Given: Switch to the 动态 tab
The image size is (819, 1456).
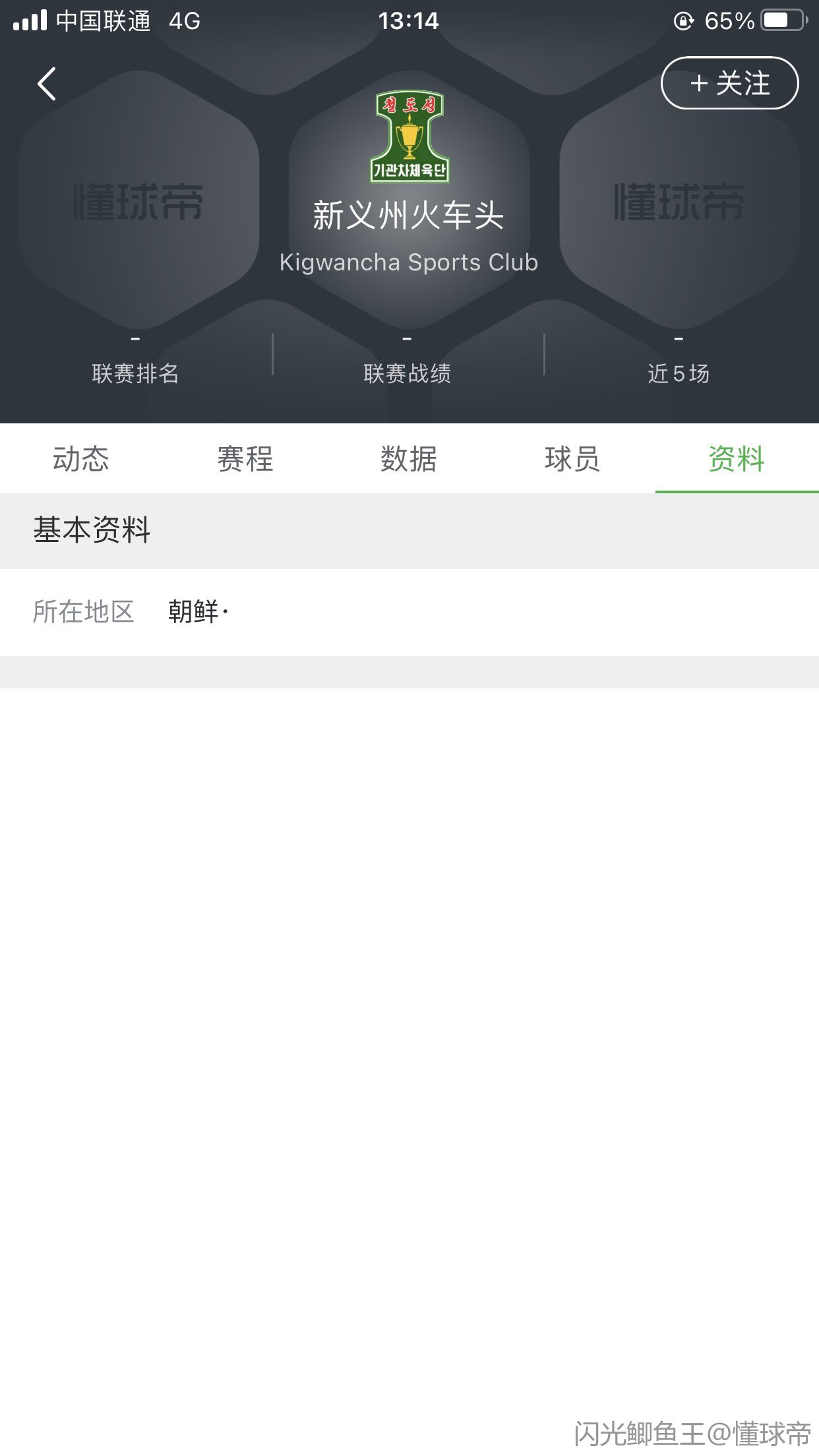Looking at the screenshot, I should pyautogui.click(x=81, y=459).
